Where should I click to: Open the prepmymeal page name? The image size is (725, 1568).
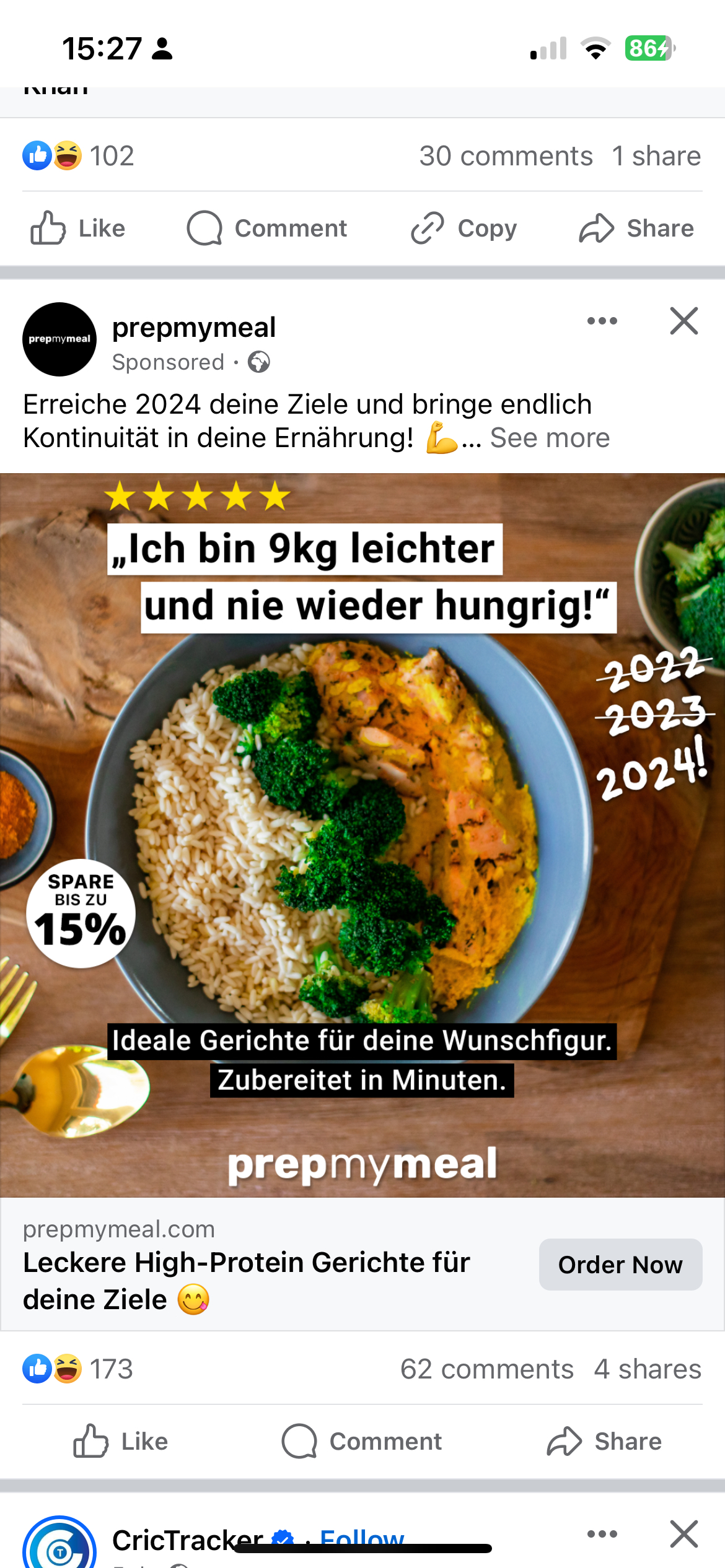click(x=193, y=328)
